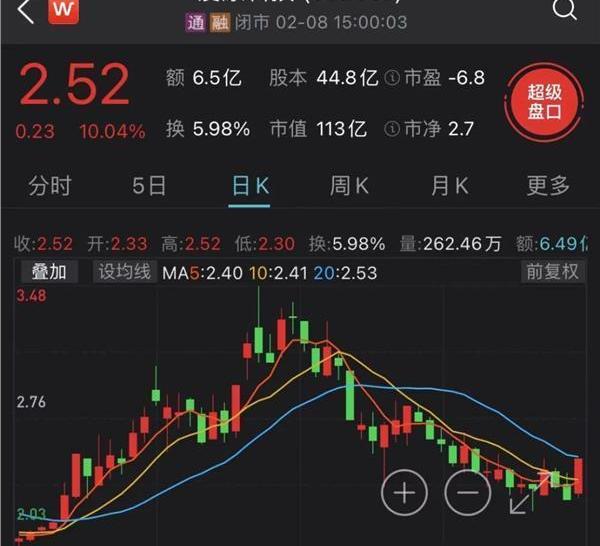The image size is (600, 546).
Task: Select the 日K chart tab
Action: click(x=250, y=186)
